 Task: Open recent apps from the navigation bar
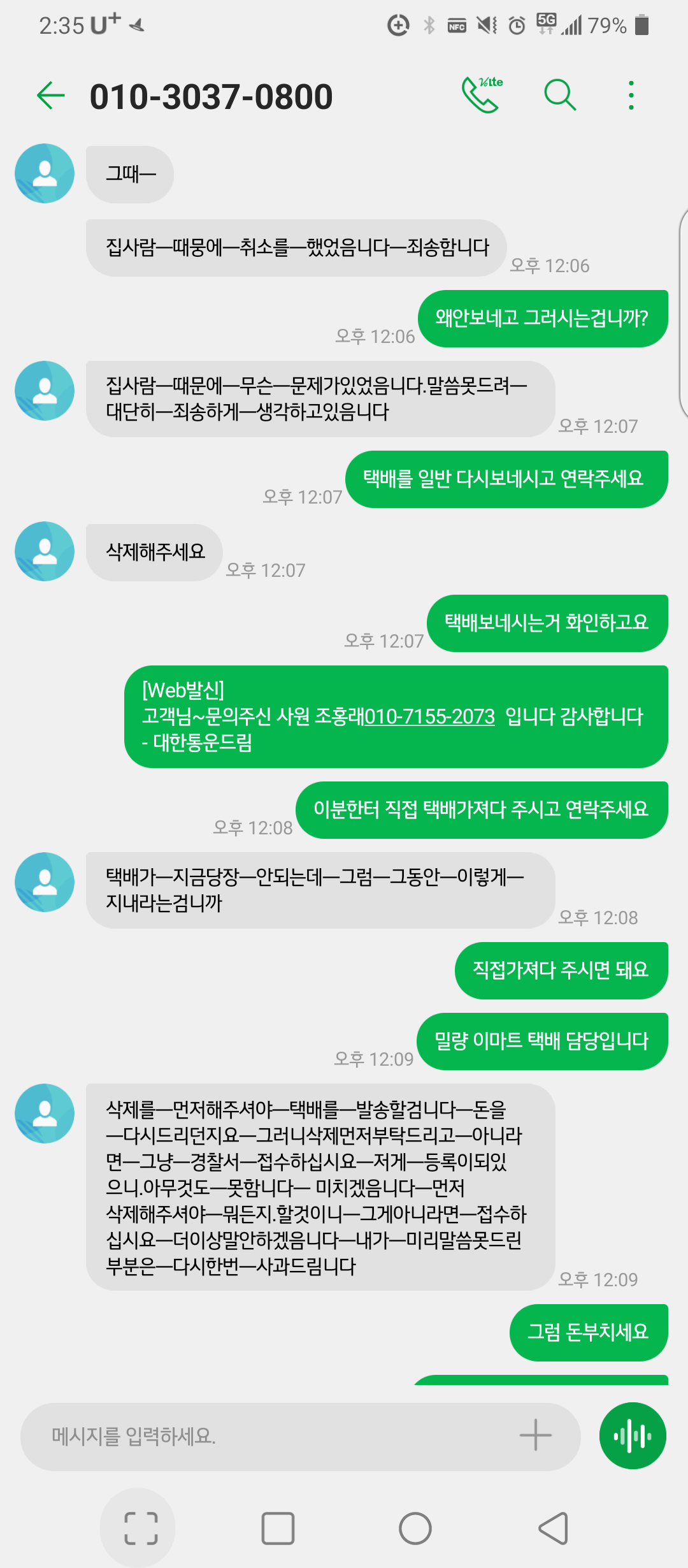(278, 1528)
